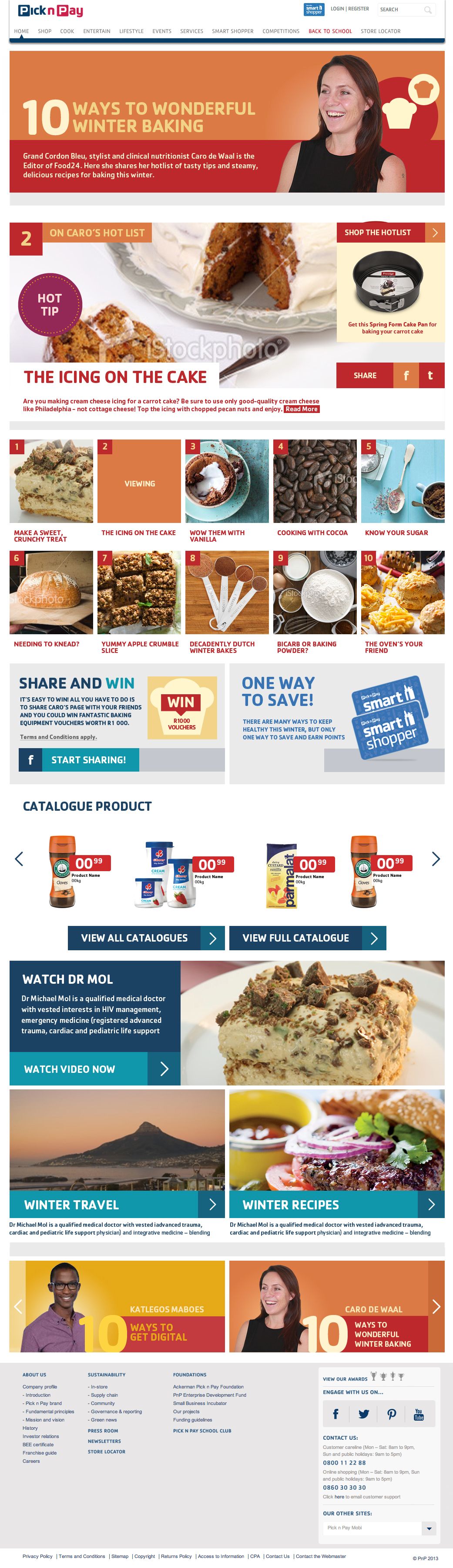Share the hot tip on Twitter
This screenshot has width=453, height=1568.
coord(430,376)
